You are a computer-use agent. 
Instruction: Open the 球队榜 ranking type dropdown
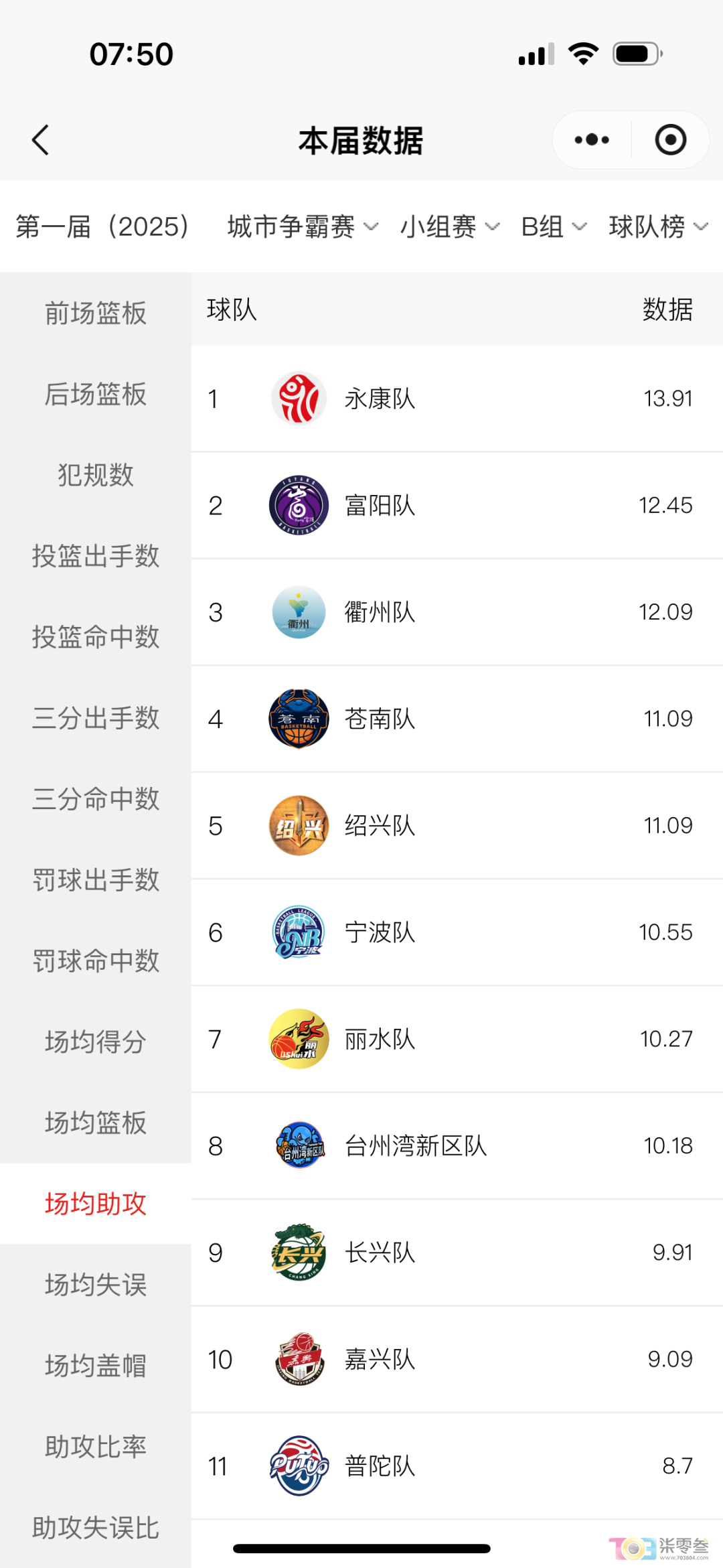658,227
